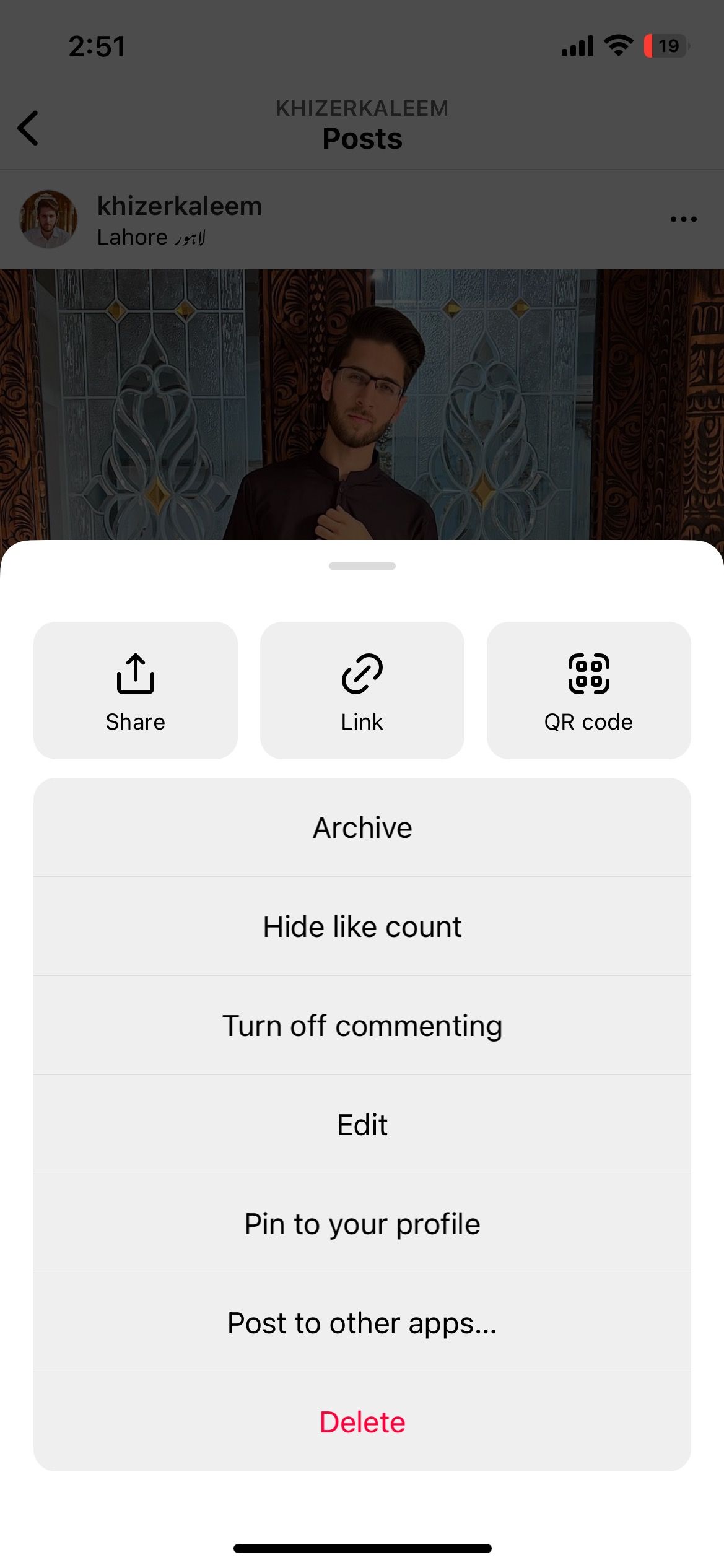Edit this post
The image size is (724, 1568).
point(362,1125)
